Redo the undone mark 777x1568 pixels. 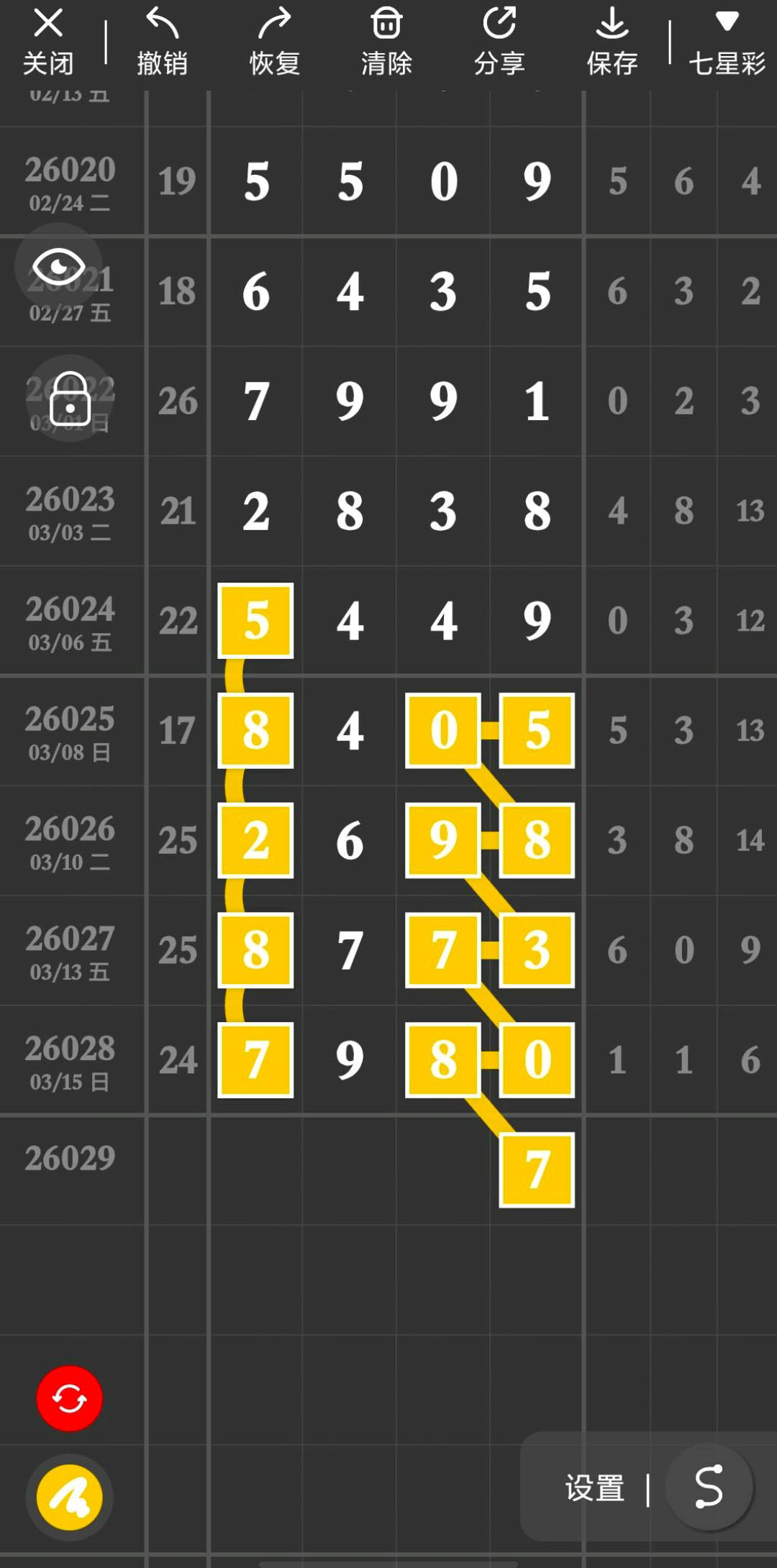click(x=274, y=42)
